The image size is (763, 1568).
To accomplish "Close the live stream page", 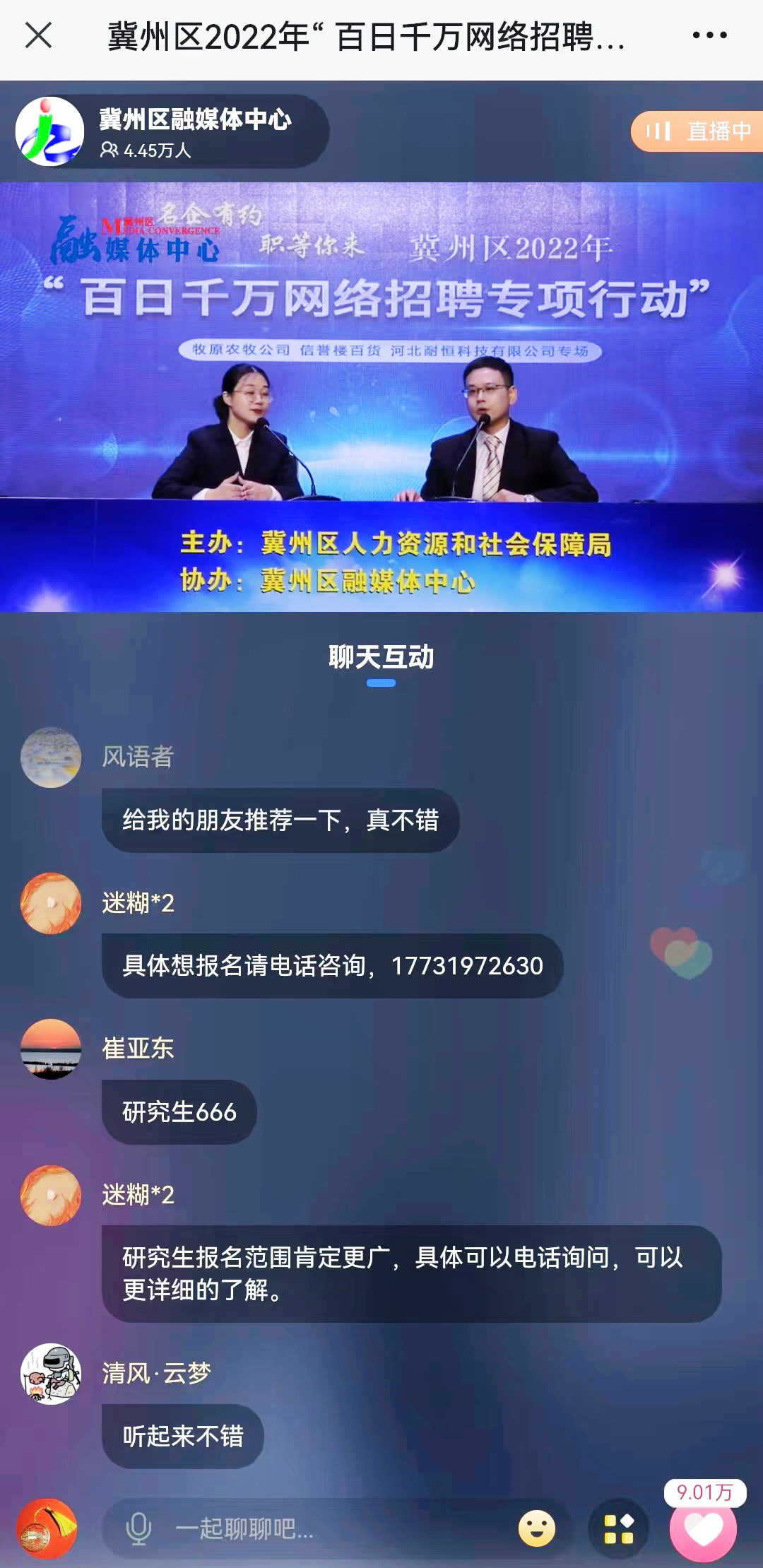I will click(38, 35).
